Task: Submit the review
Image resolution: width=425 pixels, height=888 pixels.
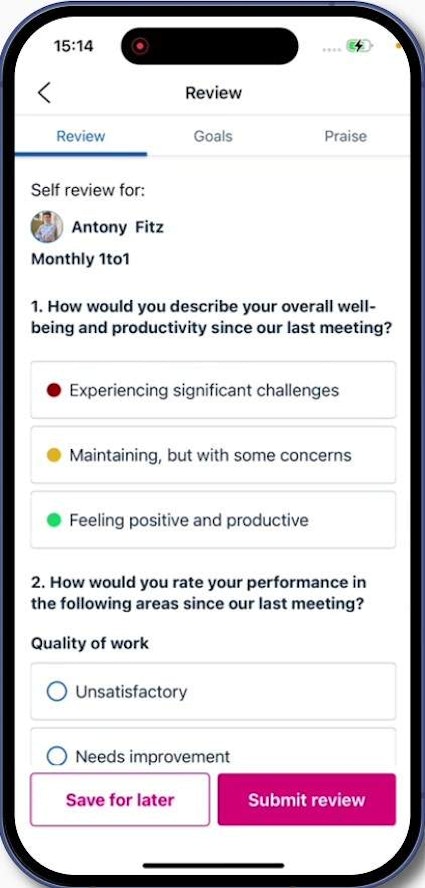Action: (x=307, y=800)
